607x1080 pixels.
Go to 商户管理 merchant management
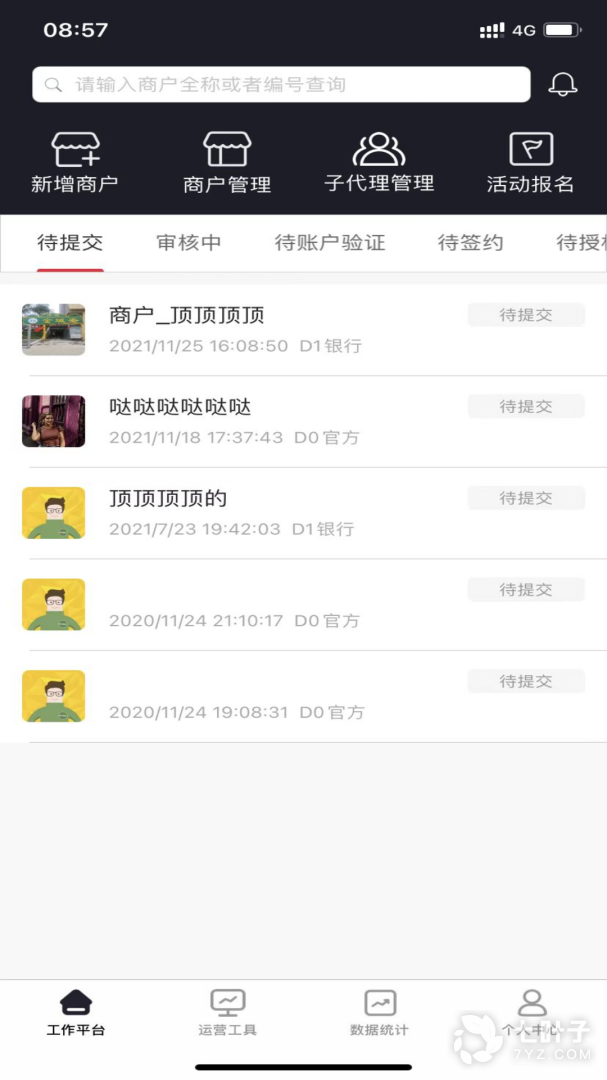(227, 163)
